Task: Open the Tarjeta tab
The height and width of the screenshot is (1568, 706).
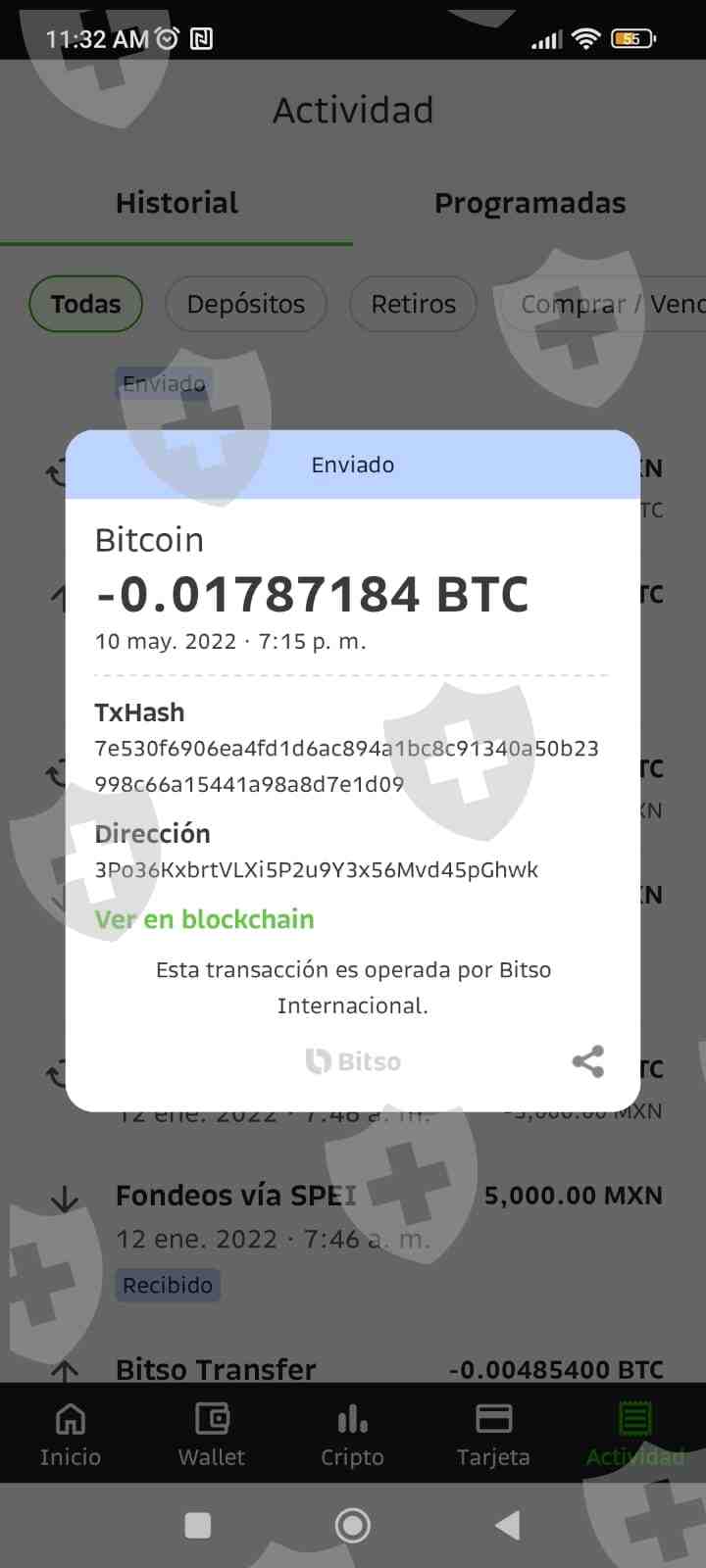Action: [x=493, y=1434]
